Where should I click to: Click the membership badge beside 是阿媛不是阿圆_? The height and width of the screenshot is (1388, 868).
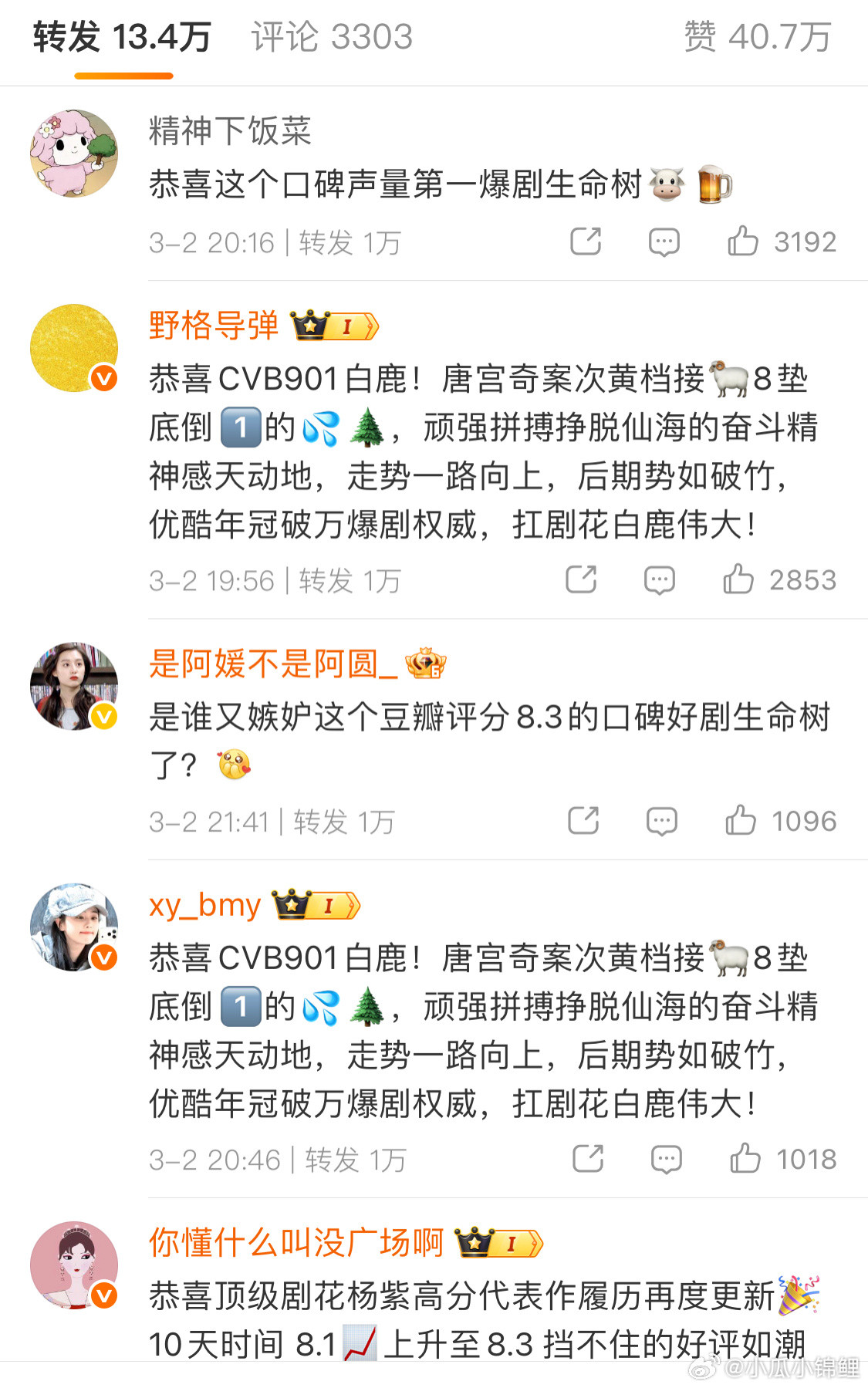pyautogui.click(x=428, y=663)
